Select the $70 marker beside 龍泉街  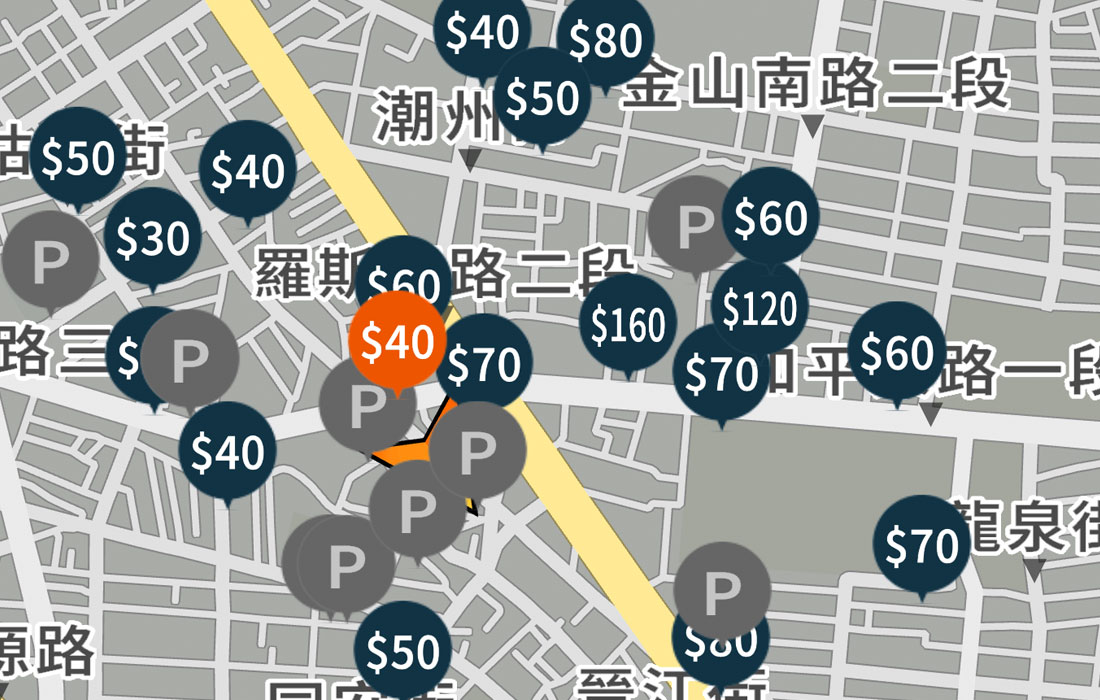(922, 546)
